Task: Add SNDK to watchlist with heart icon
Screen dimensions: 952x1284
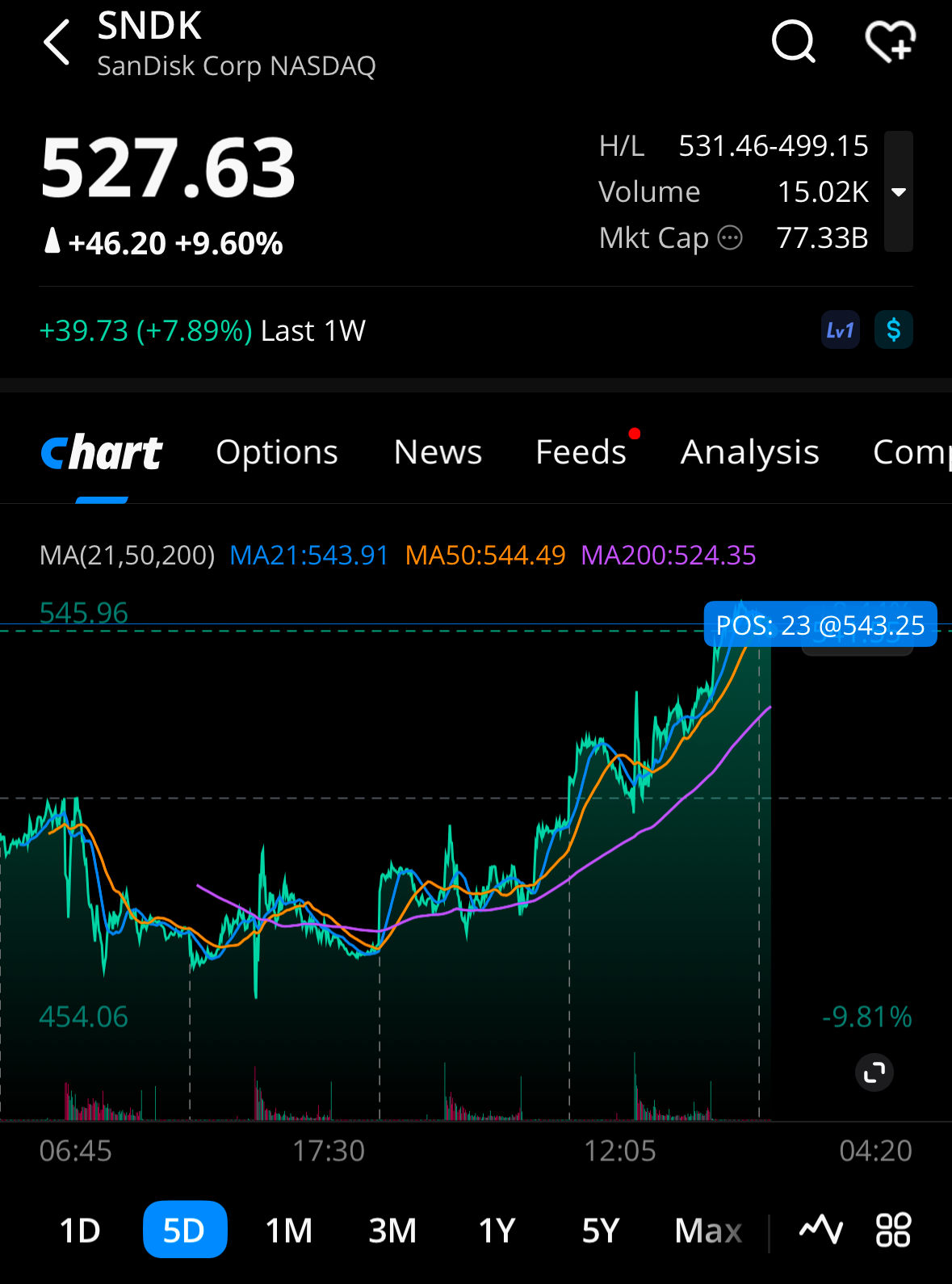Action: point(890,41)
